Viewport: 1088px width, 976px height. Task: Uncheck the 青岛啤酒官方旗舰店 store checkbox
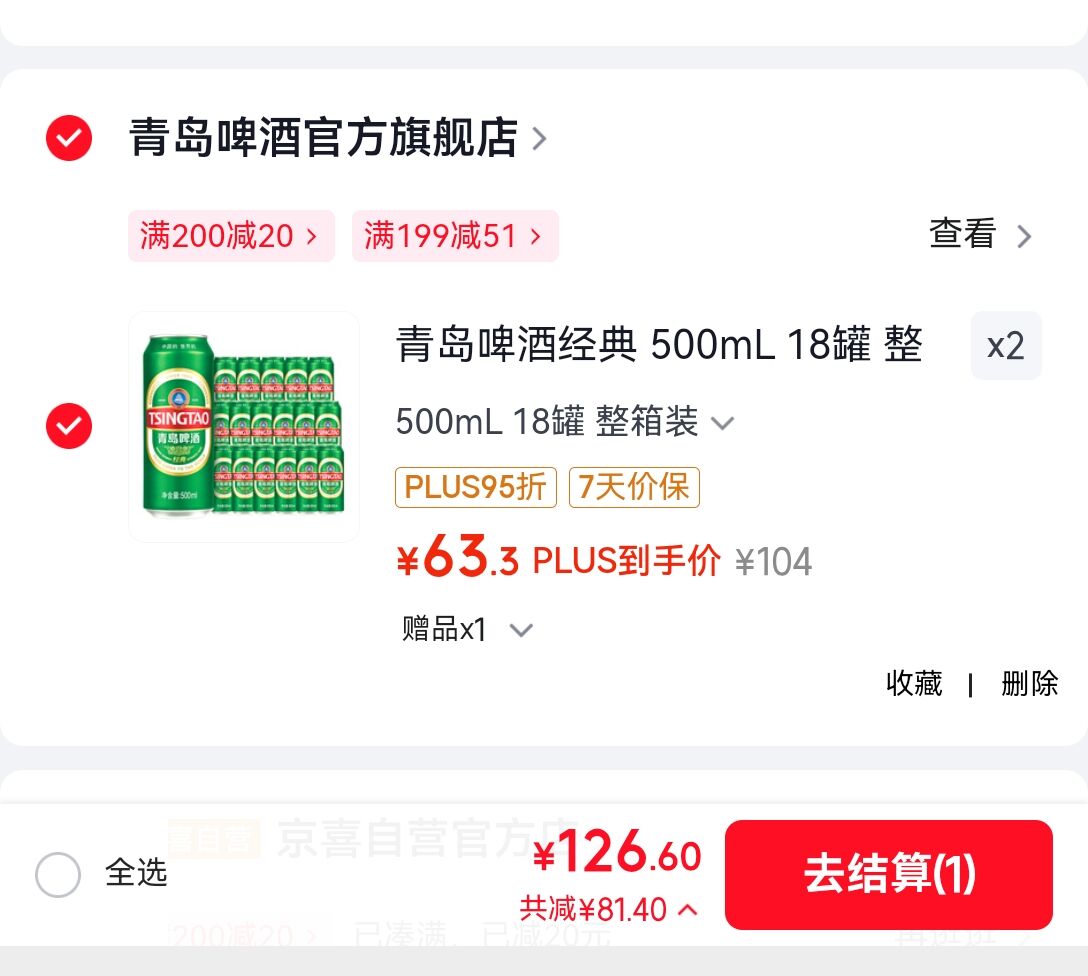(x=69, y=138)
